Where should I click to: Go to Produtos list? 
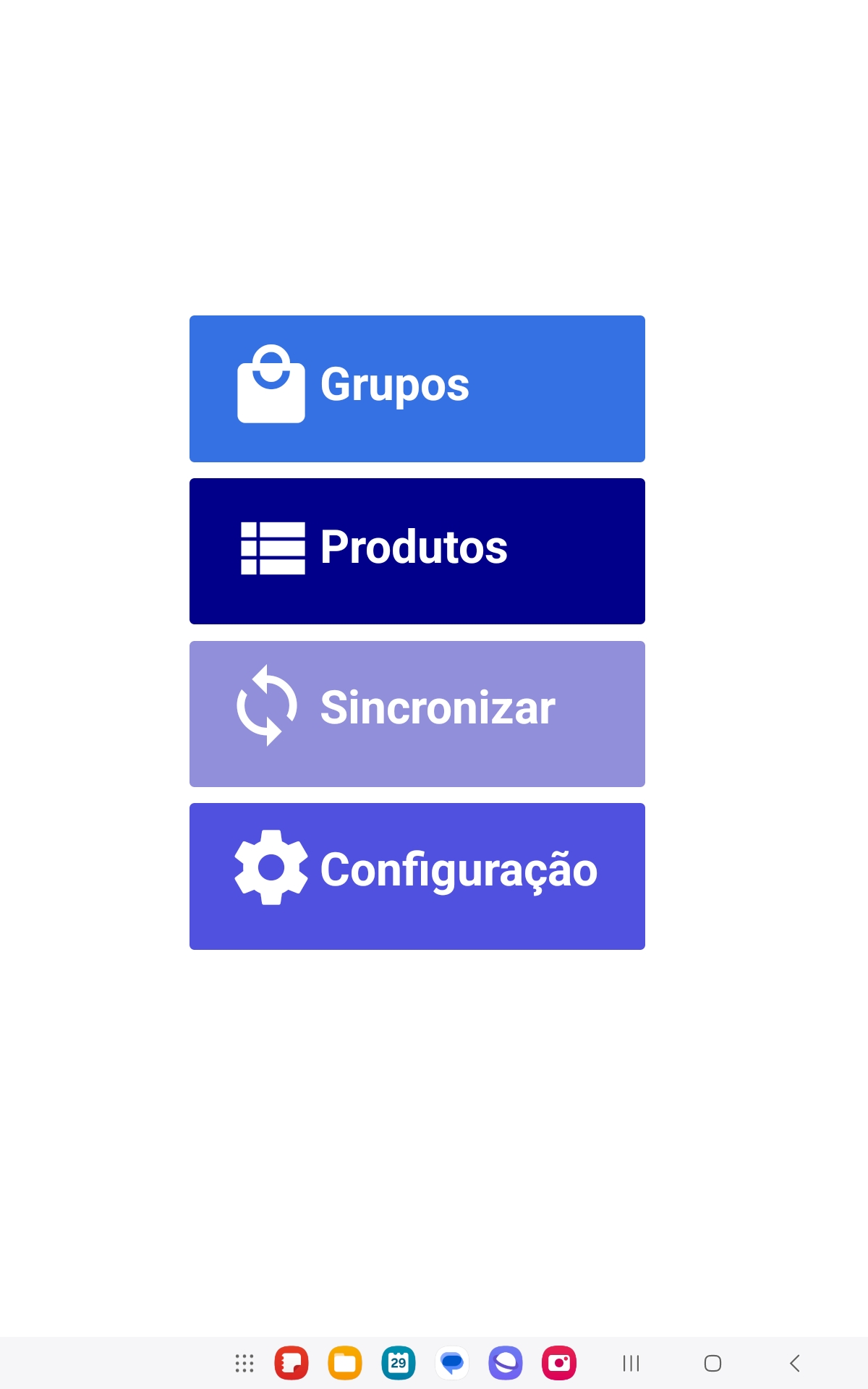point(417,551)
